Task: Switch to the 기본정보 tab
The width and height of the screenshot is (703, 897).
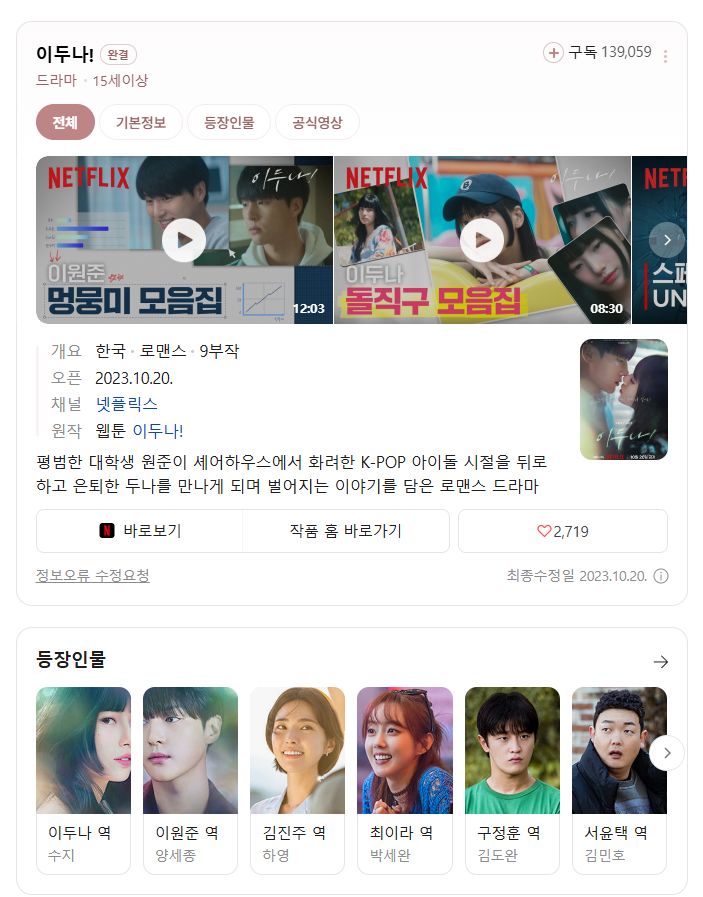Action: tap(141, 122)
